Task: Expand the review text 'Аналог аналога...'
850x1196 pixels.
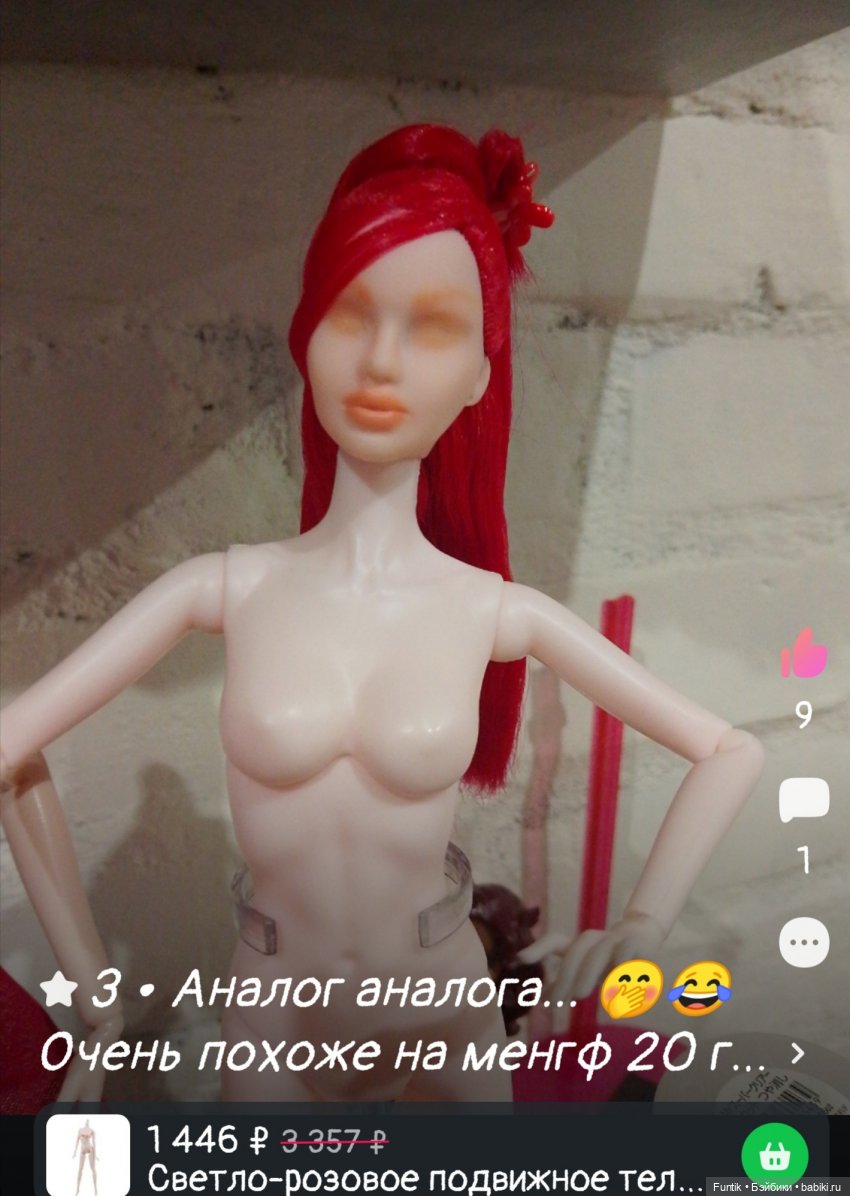Action: point(796,1052)
